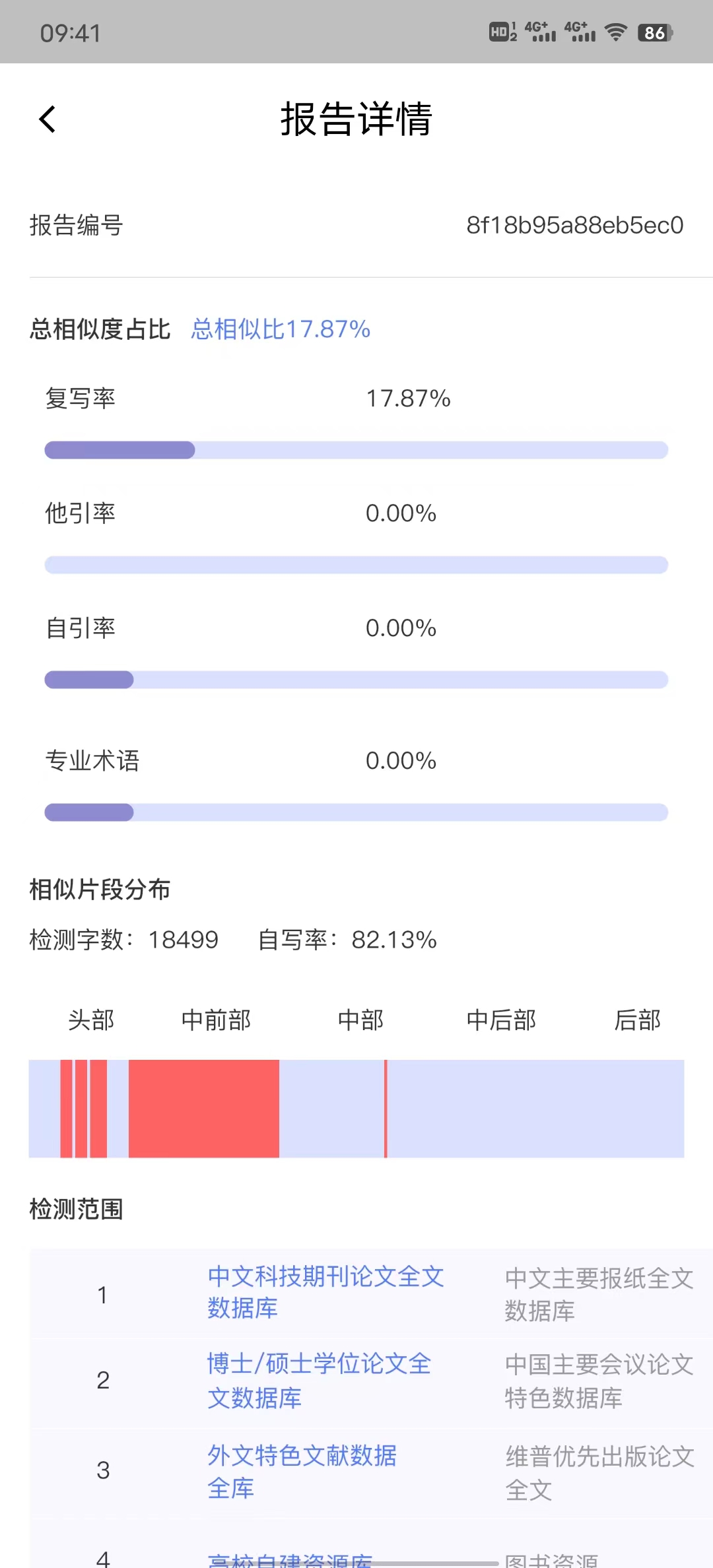Select the 头部 section label
The width and height of the screenshot is (713, 1568).
click(x=92, y=1020)
